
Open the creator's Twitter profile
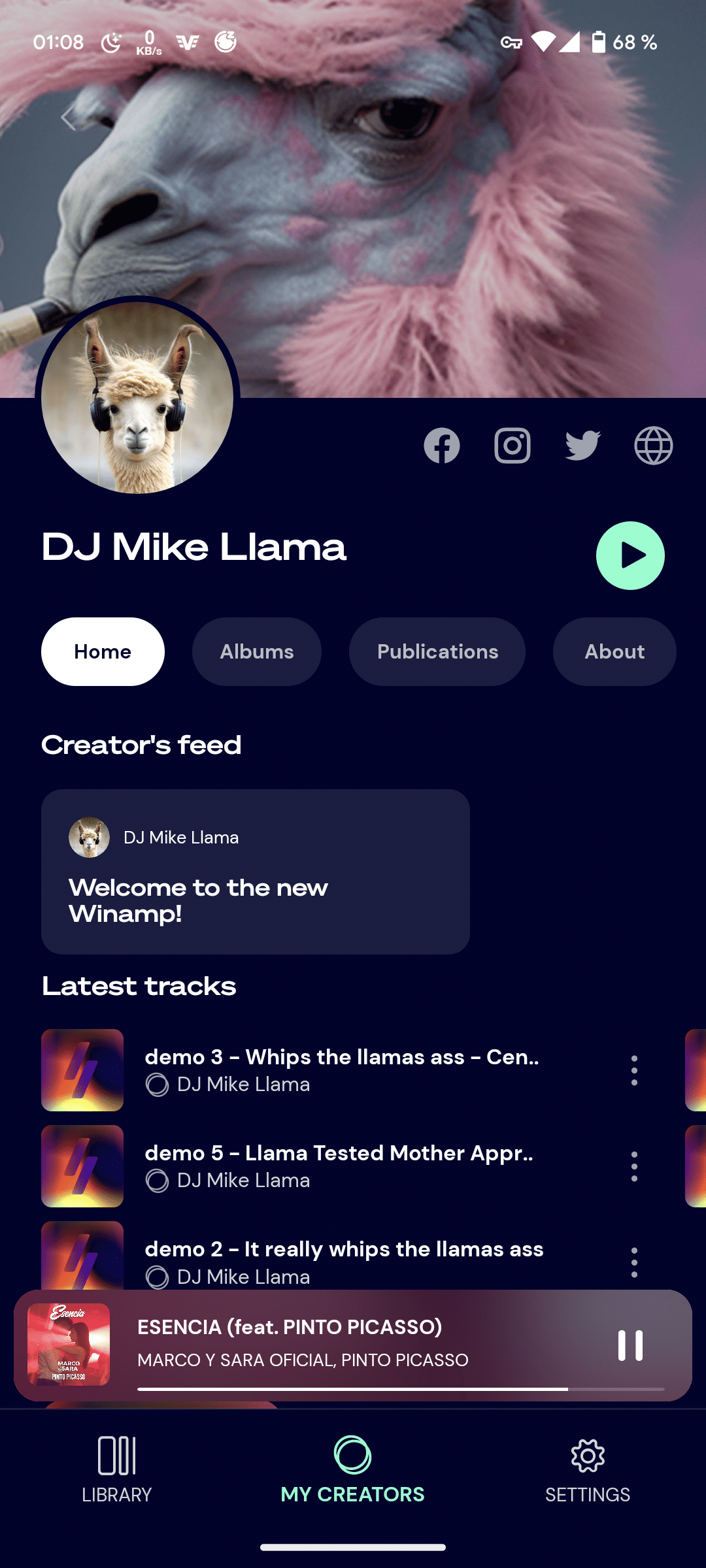coord(582,446)
